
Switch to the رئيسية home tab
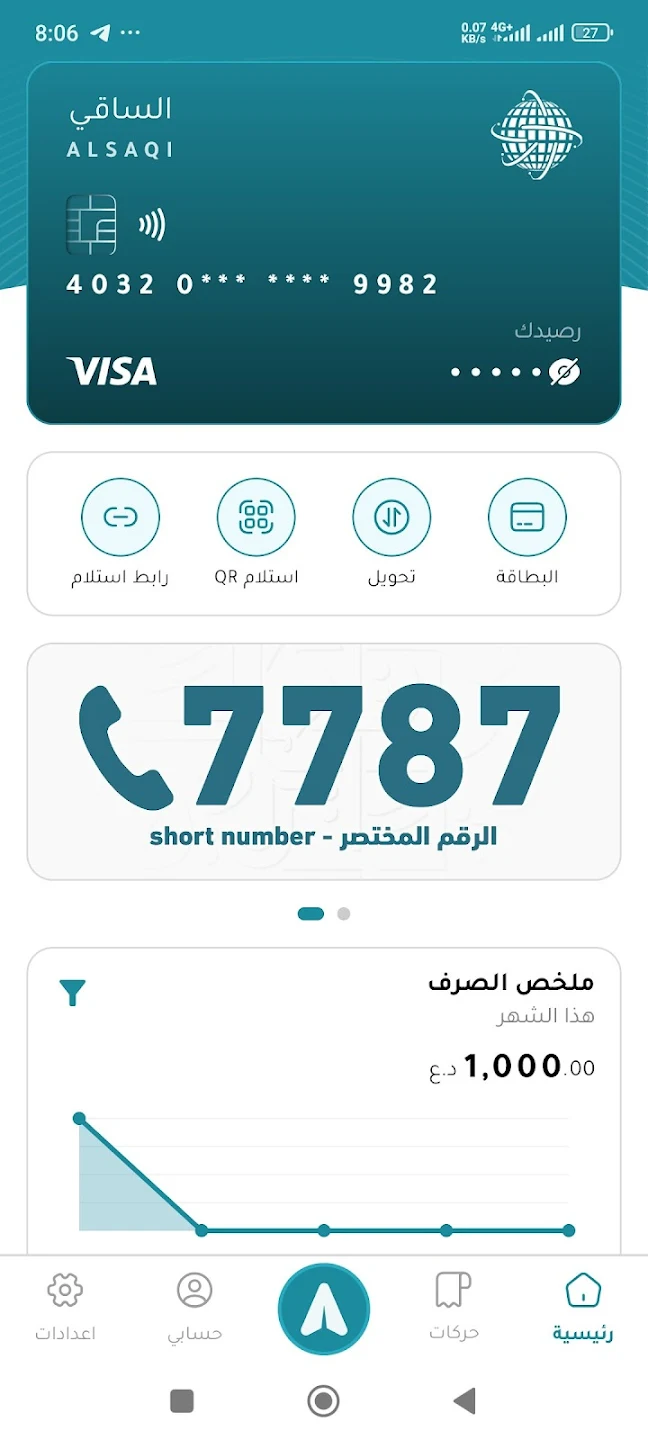pos(582,1307)
